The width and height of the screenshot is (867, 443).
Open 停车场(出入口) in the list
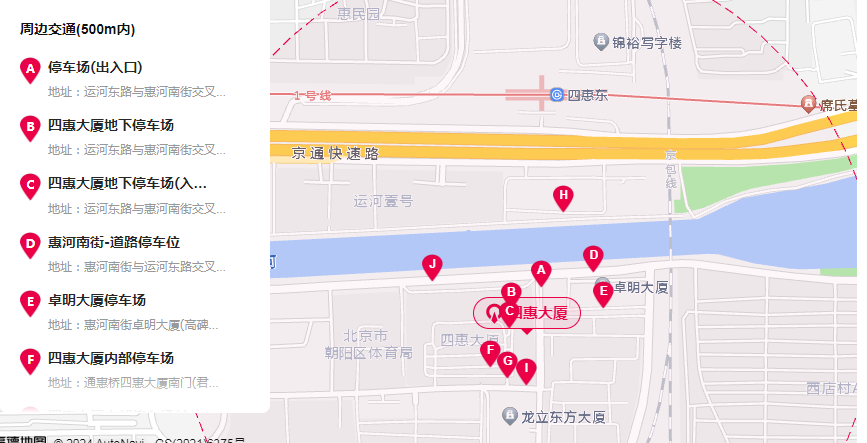click(x=95, y=68)
